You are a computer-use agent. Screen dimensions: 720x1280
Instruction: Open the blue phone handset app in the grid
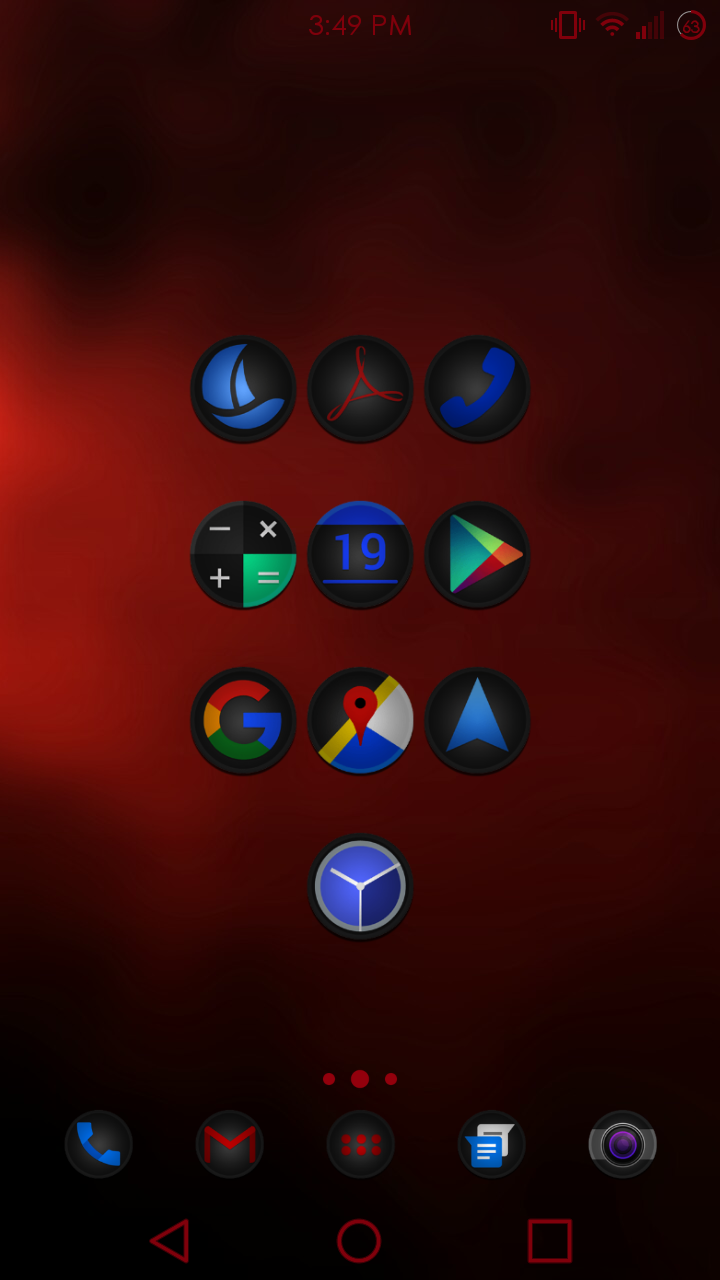477,388
